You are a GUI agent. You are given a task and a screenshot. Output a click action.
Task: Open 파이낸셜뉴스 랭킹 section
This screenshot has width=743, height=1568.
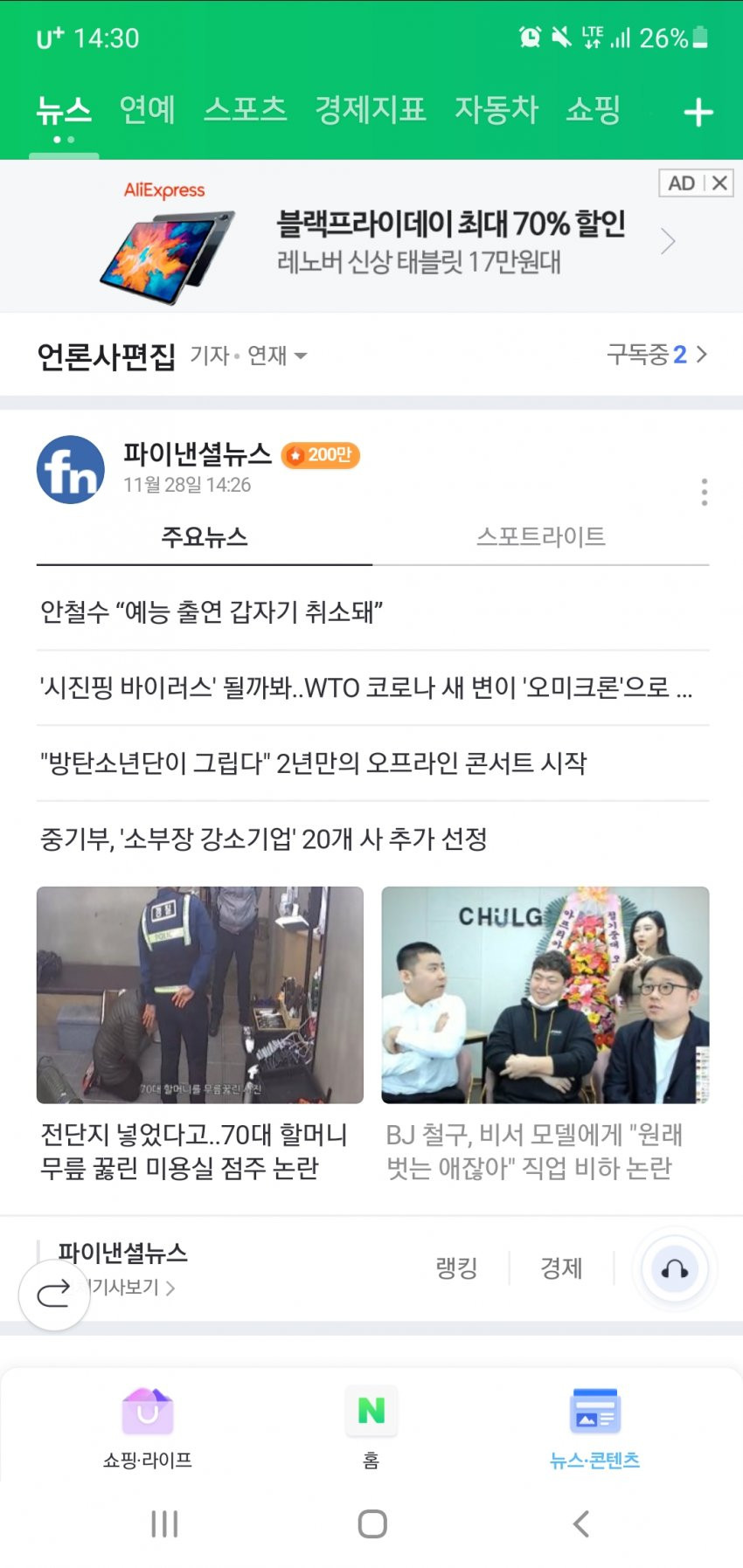click(456, 1268)
